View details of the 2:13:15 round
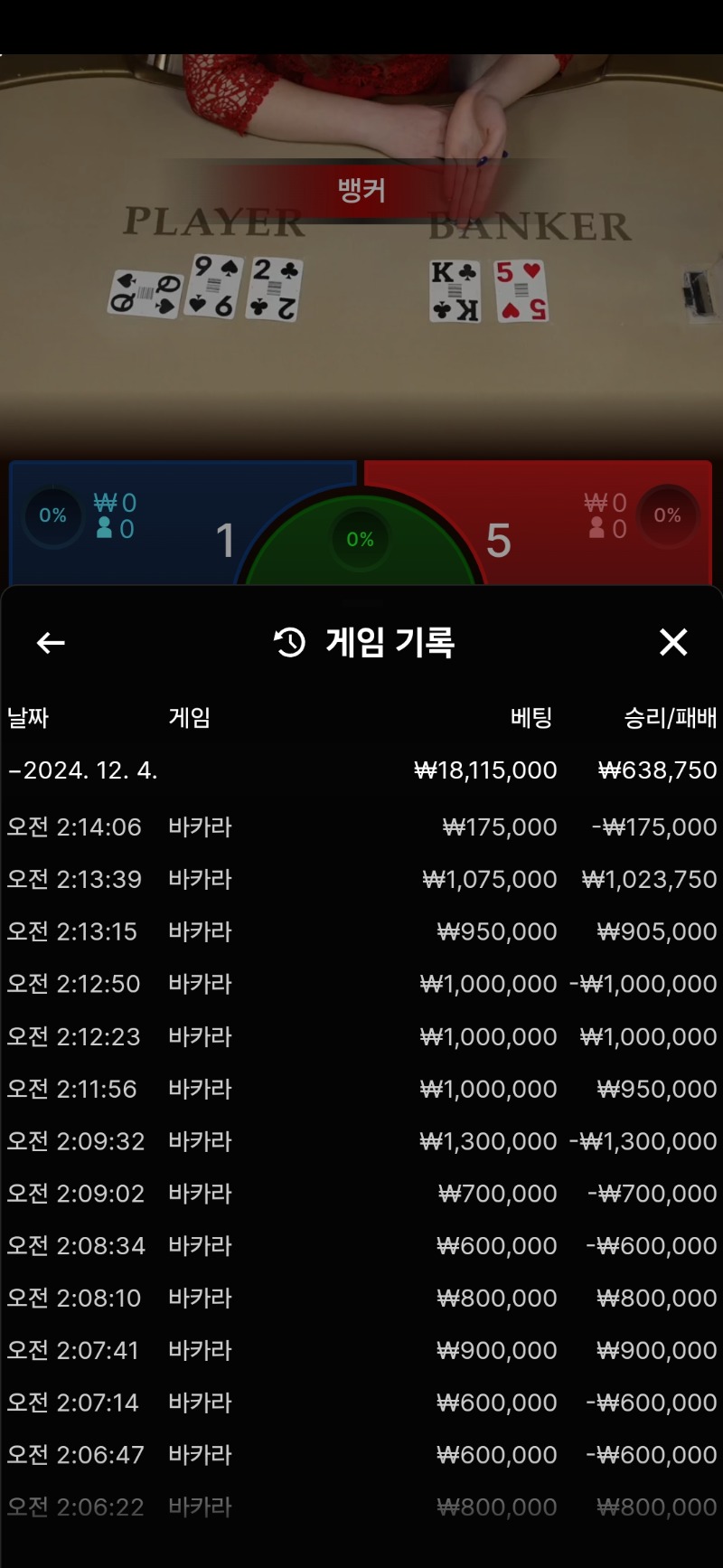The height and width of the screenshot is (1568, 723). pyautogui.click(x=361, y=931)
